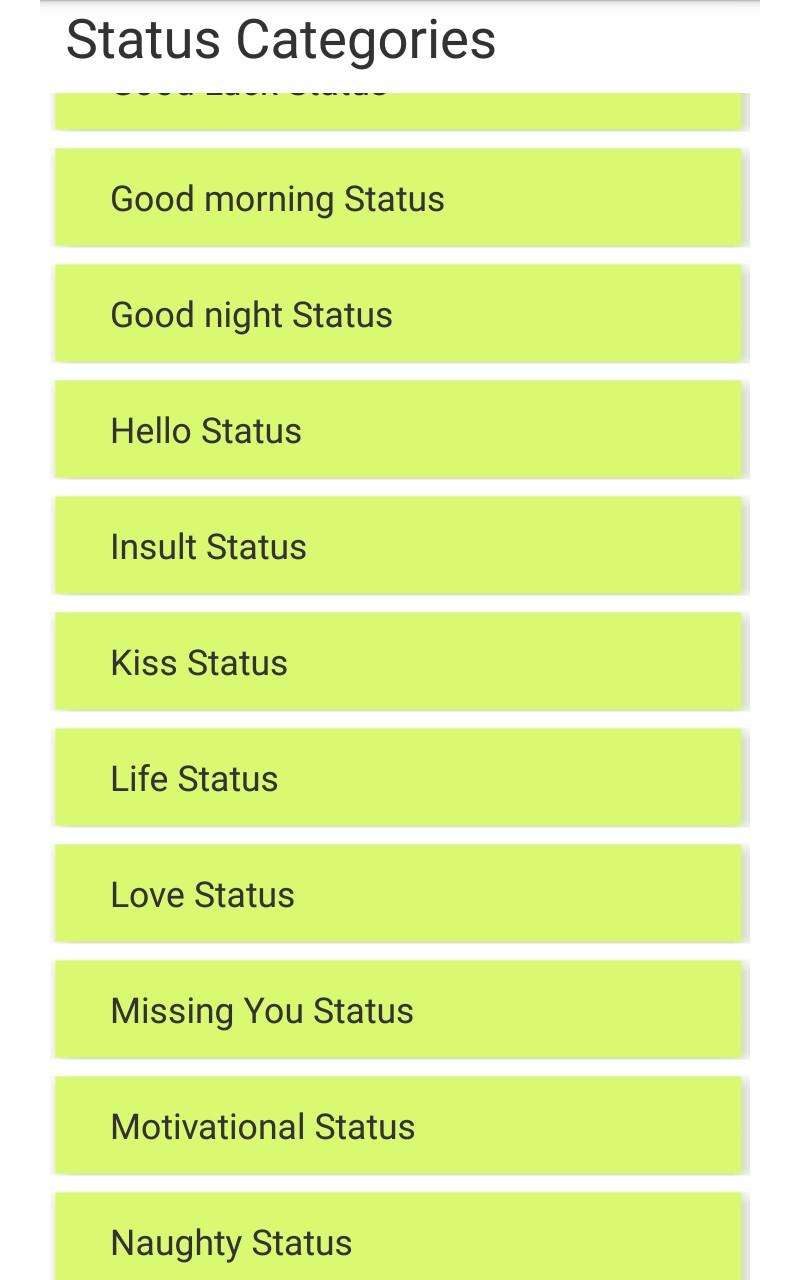Select Missing You Status
The height and width of the screenshot is (1280, 800).
[398, 1010]
